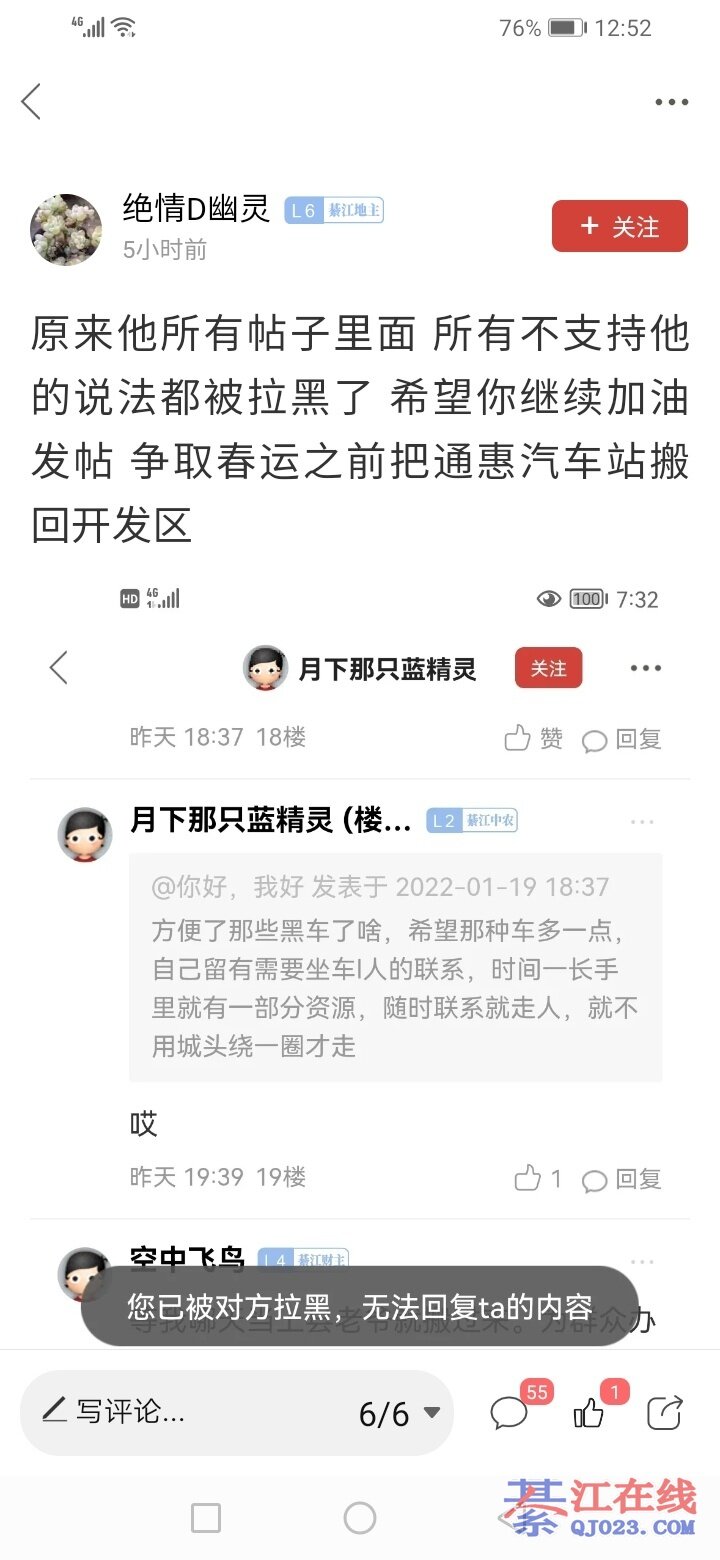The width and height of the screenshot is (720, 1560).
Task: Like this post with the thumbs-up
Action: pos(589,1412)
